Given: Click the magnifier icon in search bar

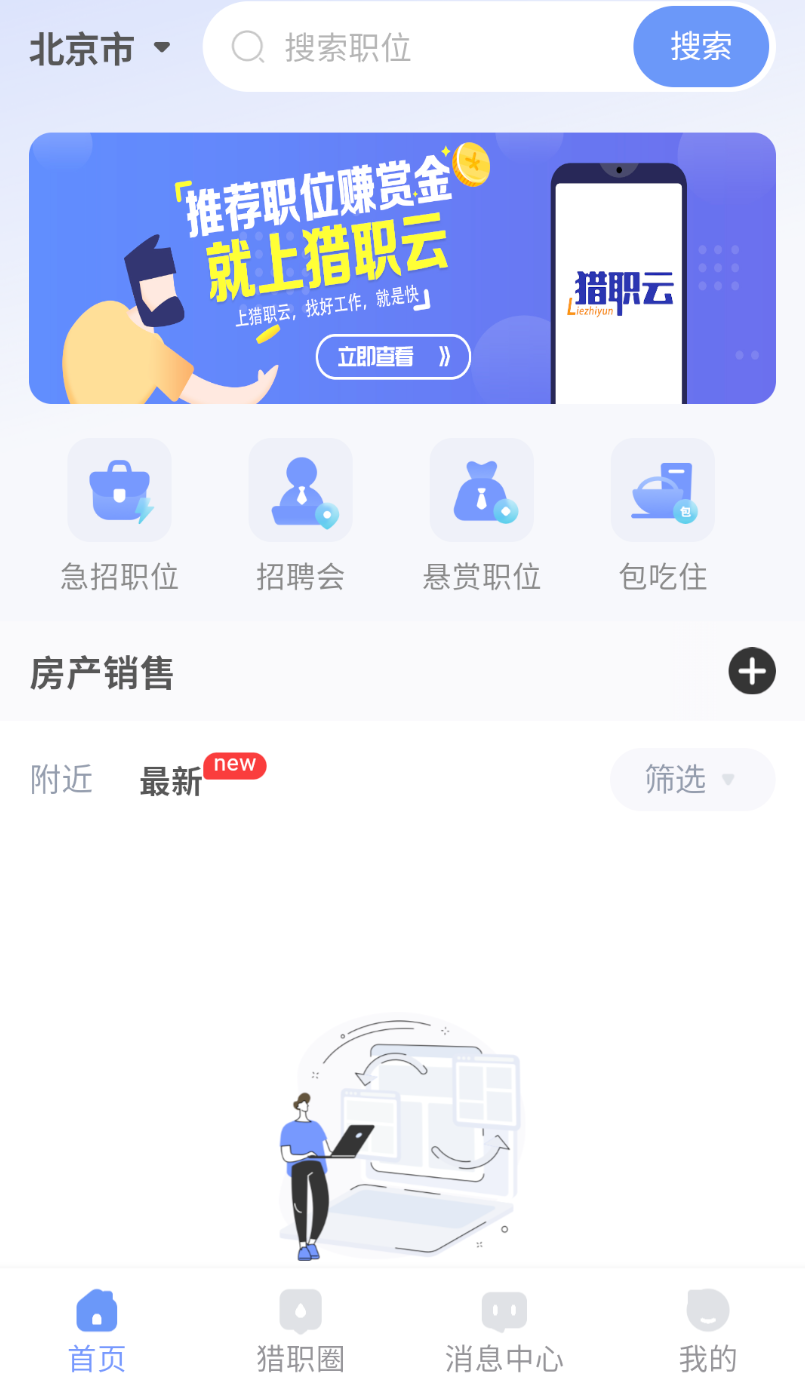Looking at the screenshot, I should (x=246, y=46).
